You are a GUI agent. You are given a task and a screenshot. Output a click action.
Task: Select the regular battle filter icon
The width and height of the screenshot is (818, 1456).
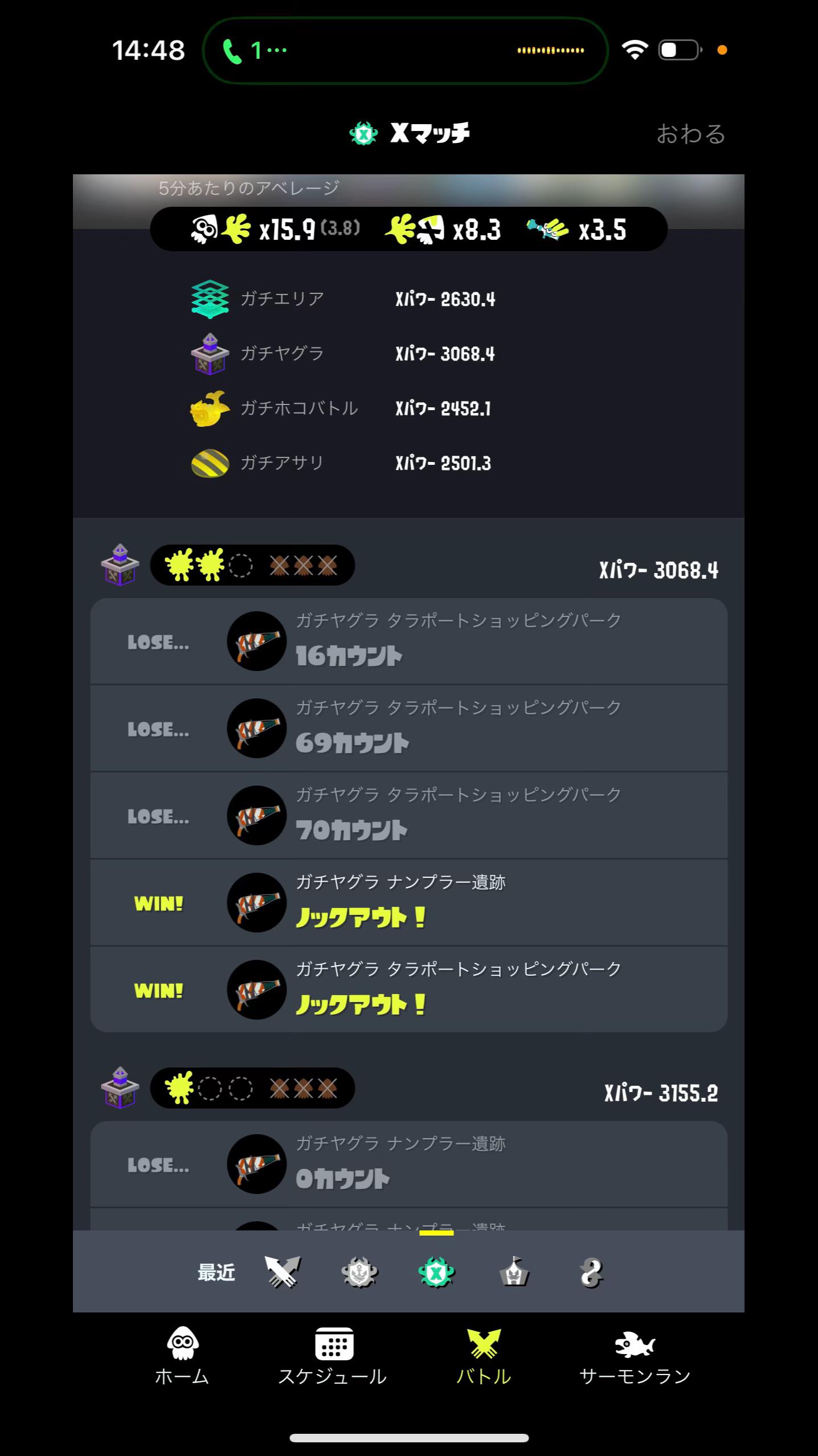[x=282, y=1272]
